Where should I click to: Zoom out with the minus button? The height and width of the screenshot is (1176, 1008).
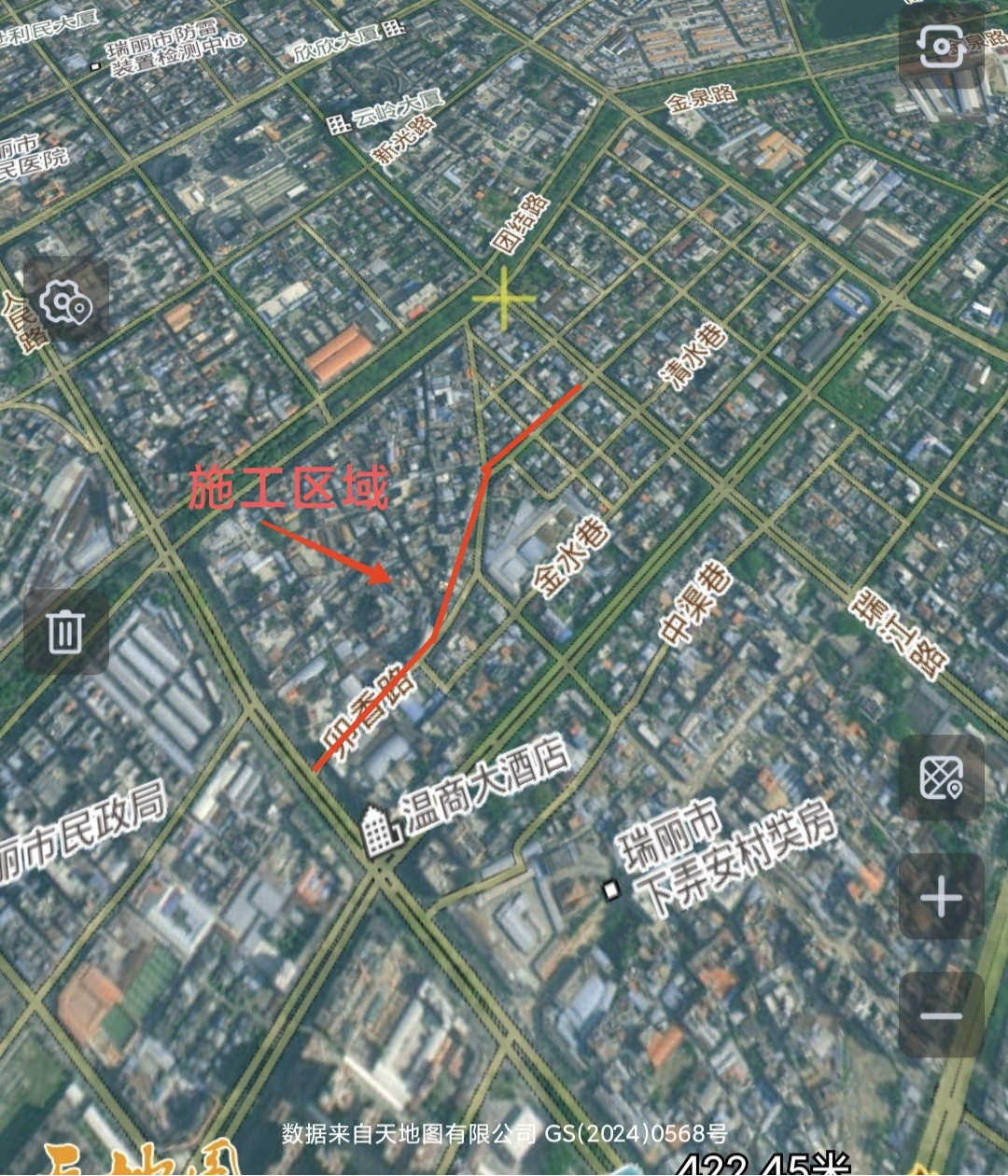click(x=941, y=1015)
